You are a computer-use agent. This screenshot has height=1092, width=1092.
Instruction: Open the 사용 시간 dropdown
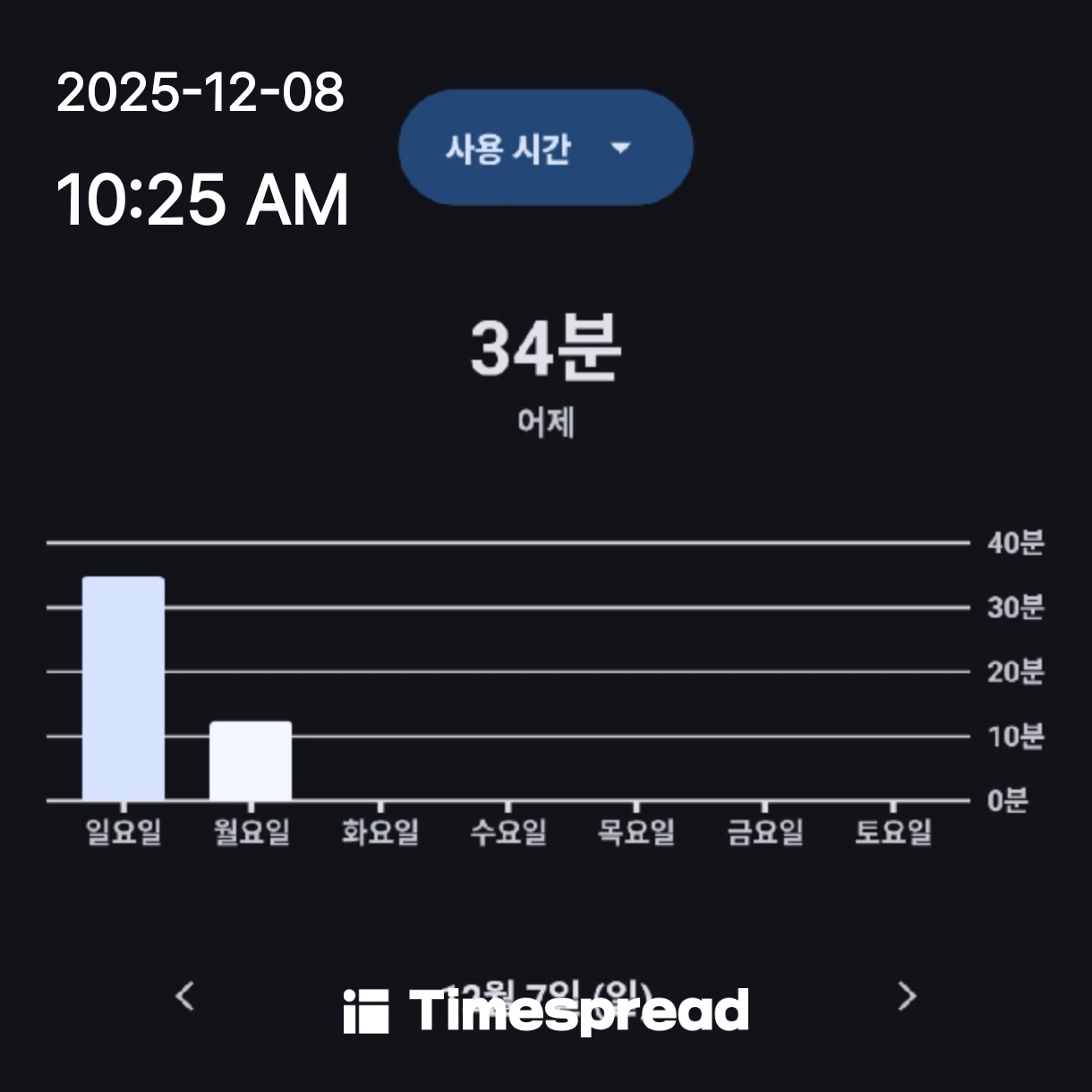tap(544, 148)
